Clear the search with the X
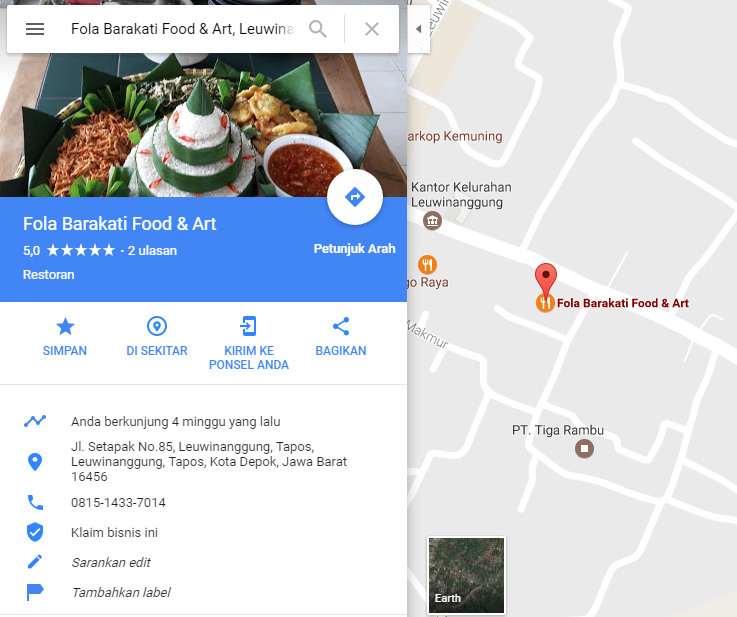 click(x=372, y=29)
